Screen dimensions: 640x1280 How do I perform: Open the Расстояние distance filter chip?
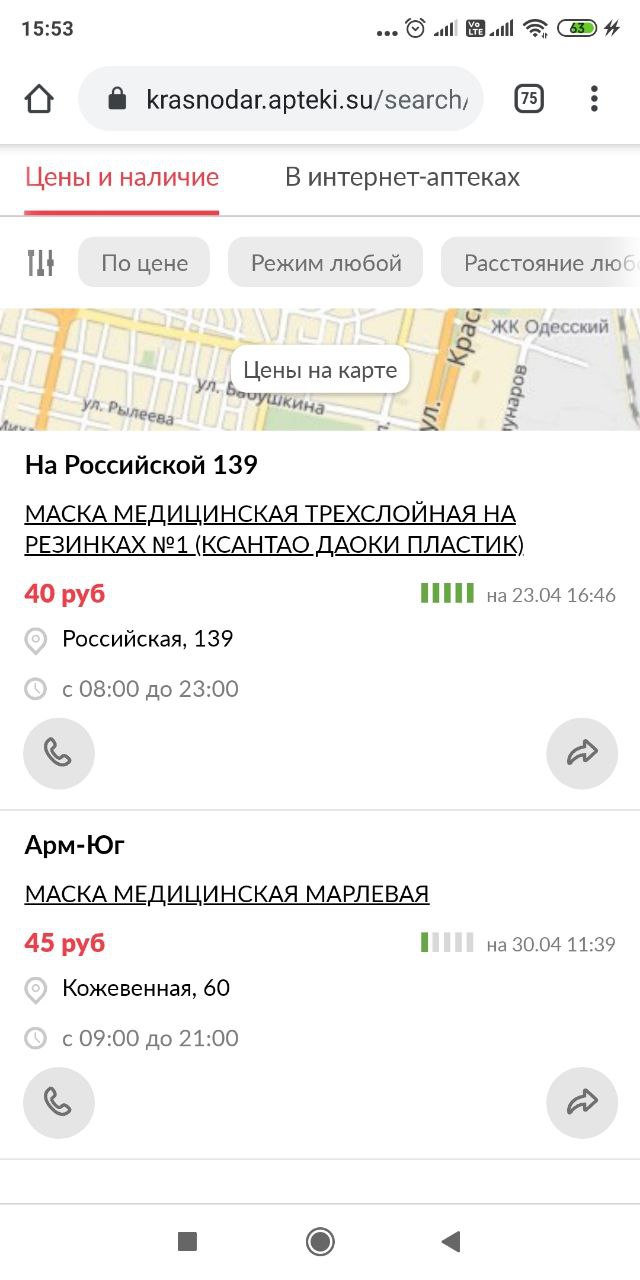pos(541,263)
